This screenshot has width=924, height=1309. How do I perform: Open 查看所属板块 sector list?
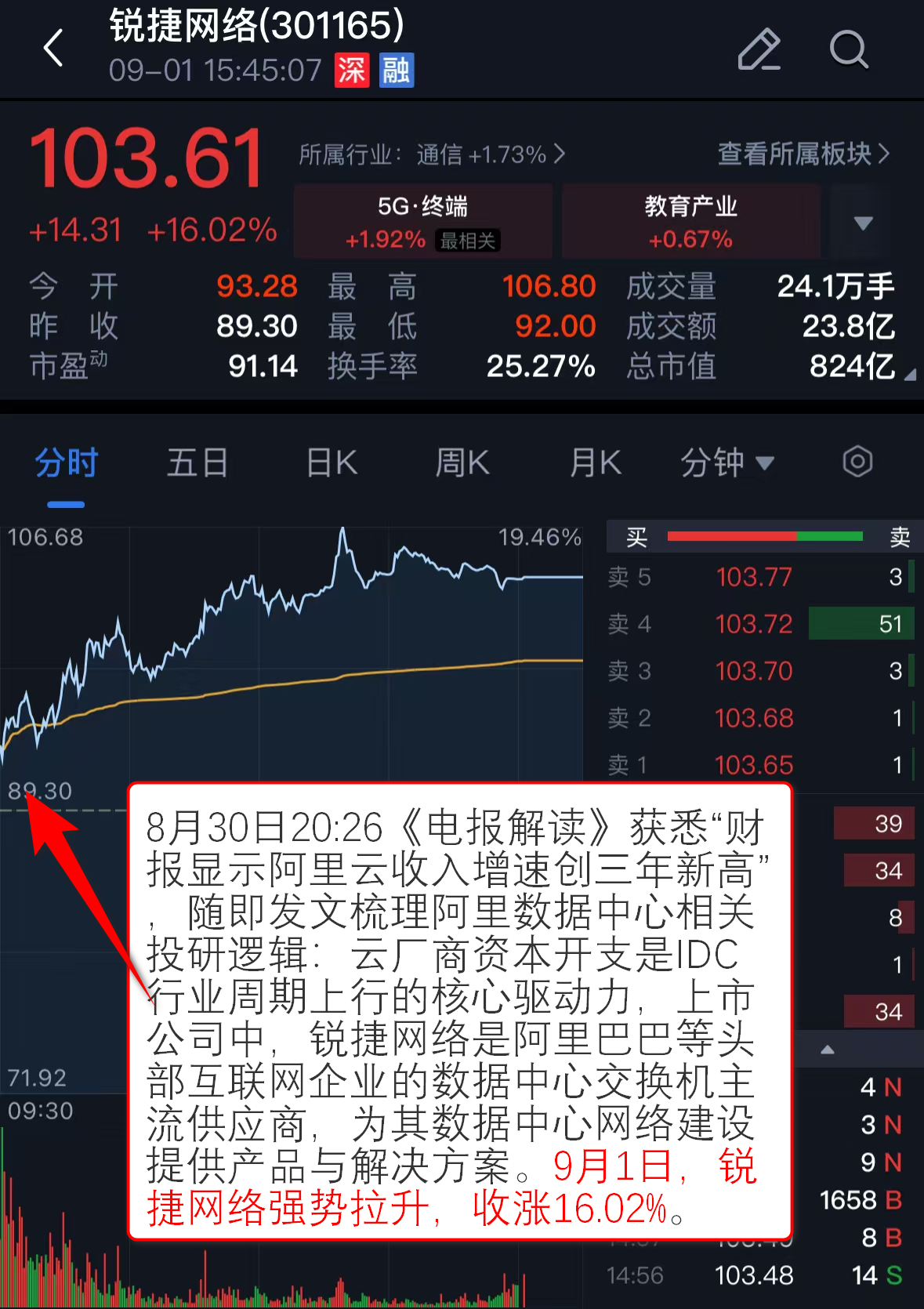point(803,154)
